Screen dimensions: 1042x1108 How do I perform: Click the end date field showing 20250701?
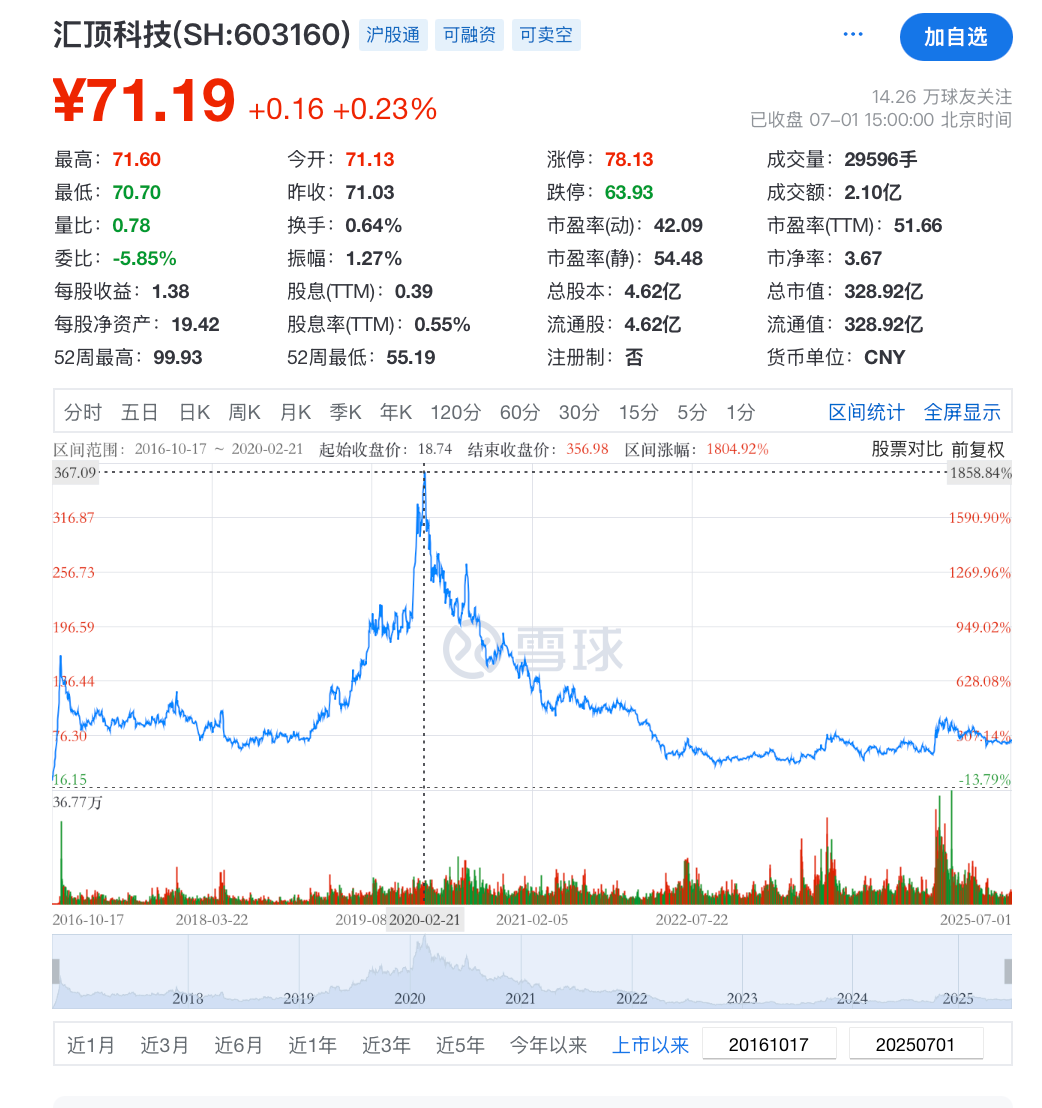click(x=916, y=1043)
